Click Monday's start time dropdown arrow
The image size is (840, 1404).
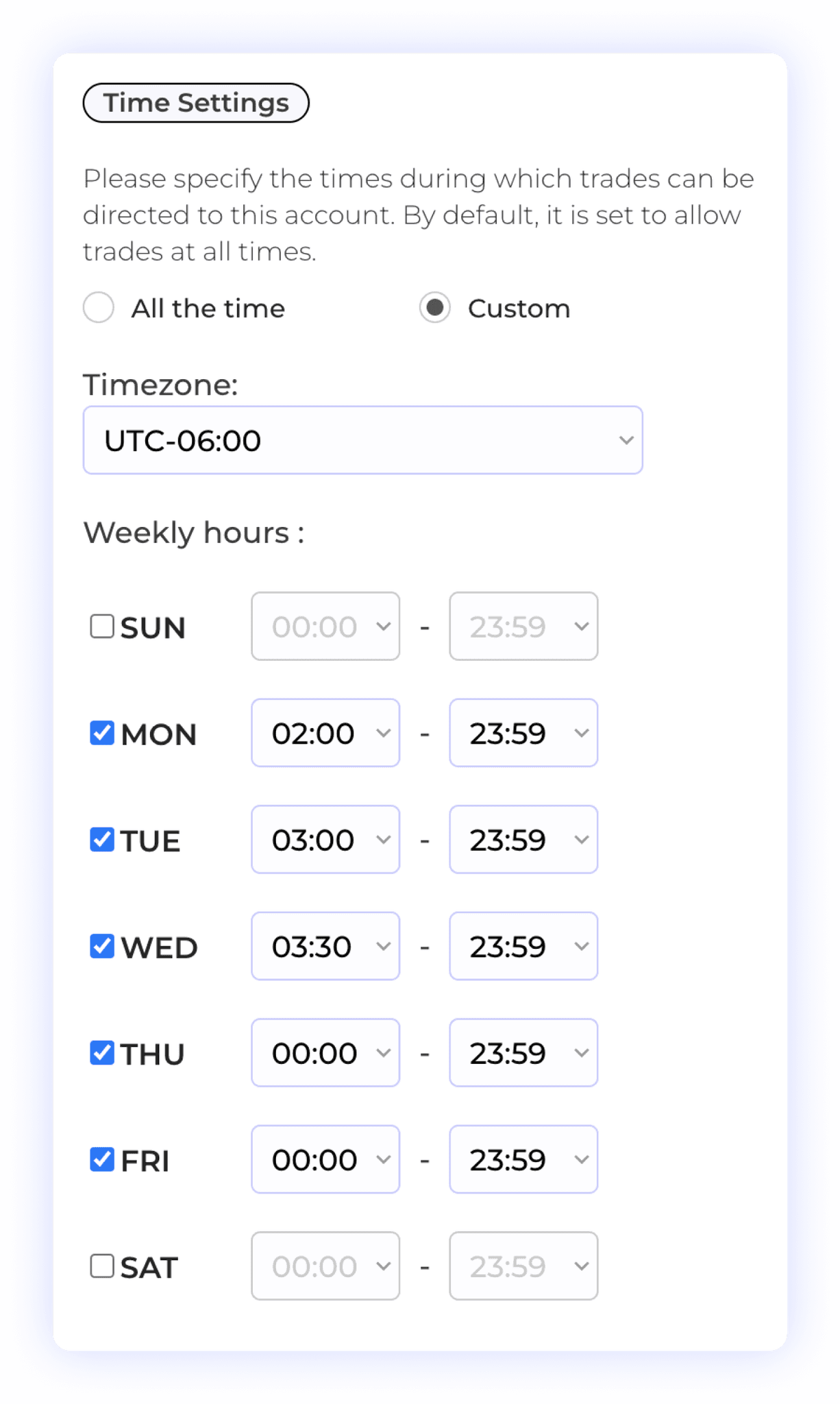click(384, 733)
